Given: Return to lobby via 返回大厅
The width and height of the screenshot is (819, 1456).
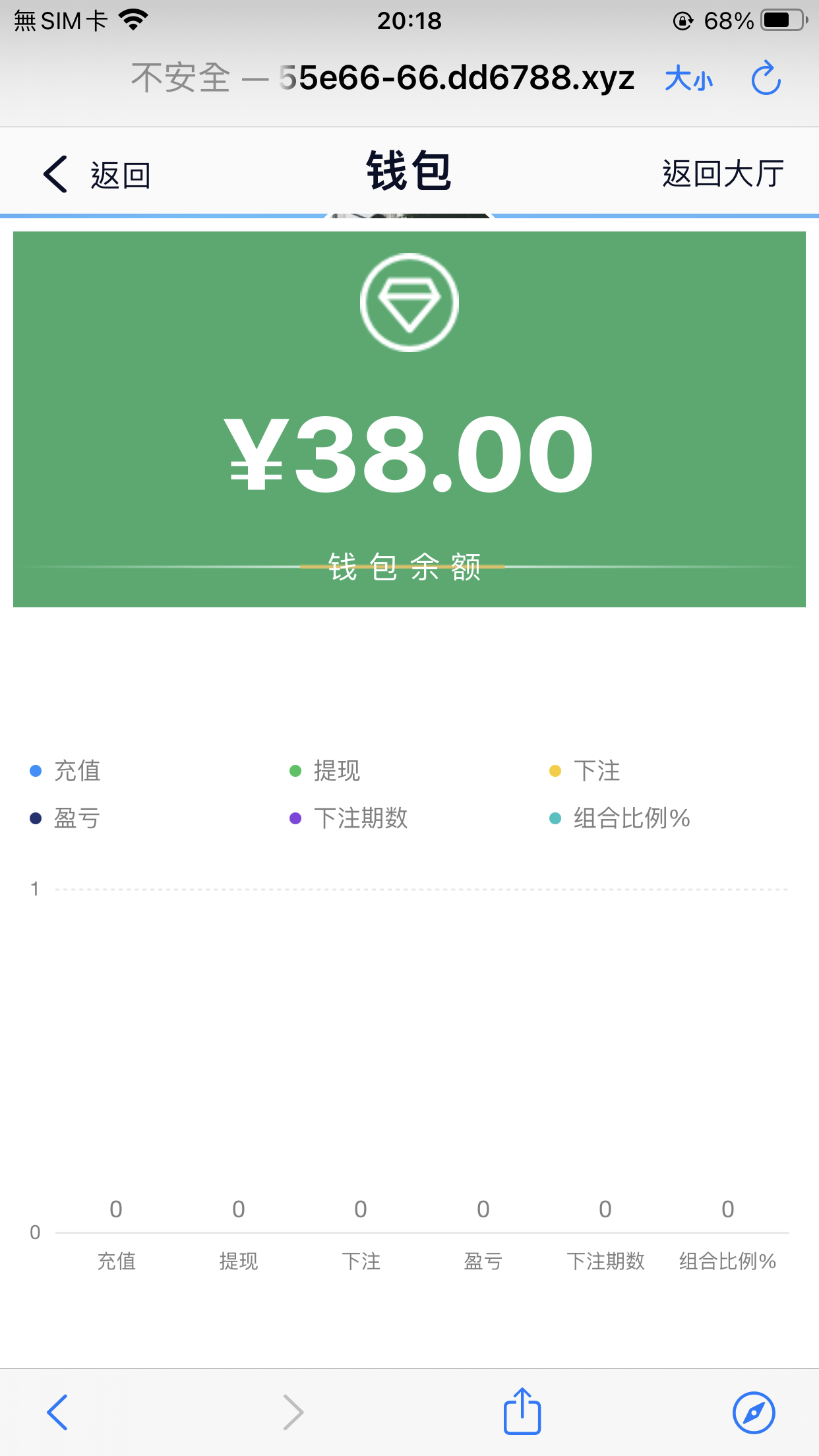Looking at the screenshot, I should click(x=723, y=174).
